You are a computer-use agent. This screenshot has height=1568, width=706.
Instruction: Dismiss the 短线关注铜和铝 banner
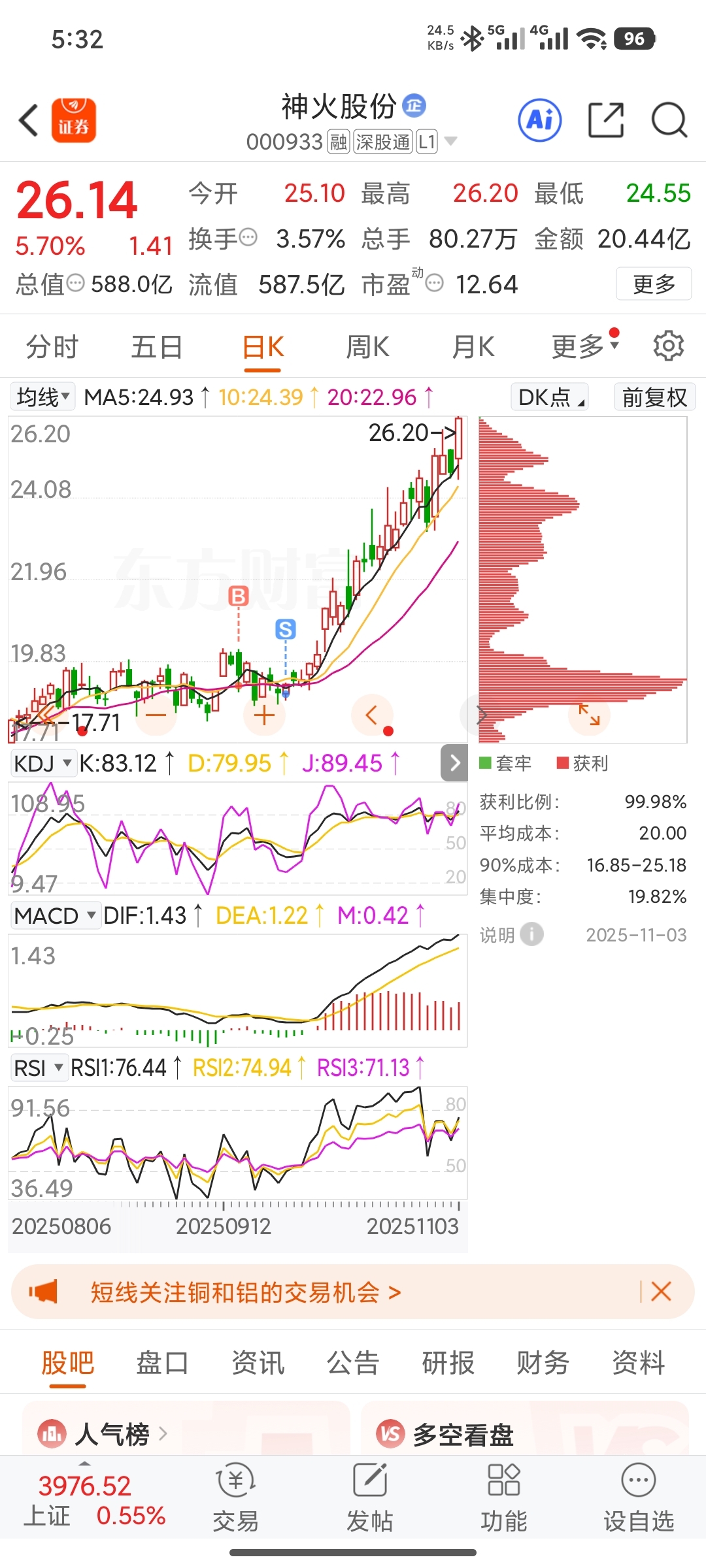point(661,1292)
